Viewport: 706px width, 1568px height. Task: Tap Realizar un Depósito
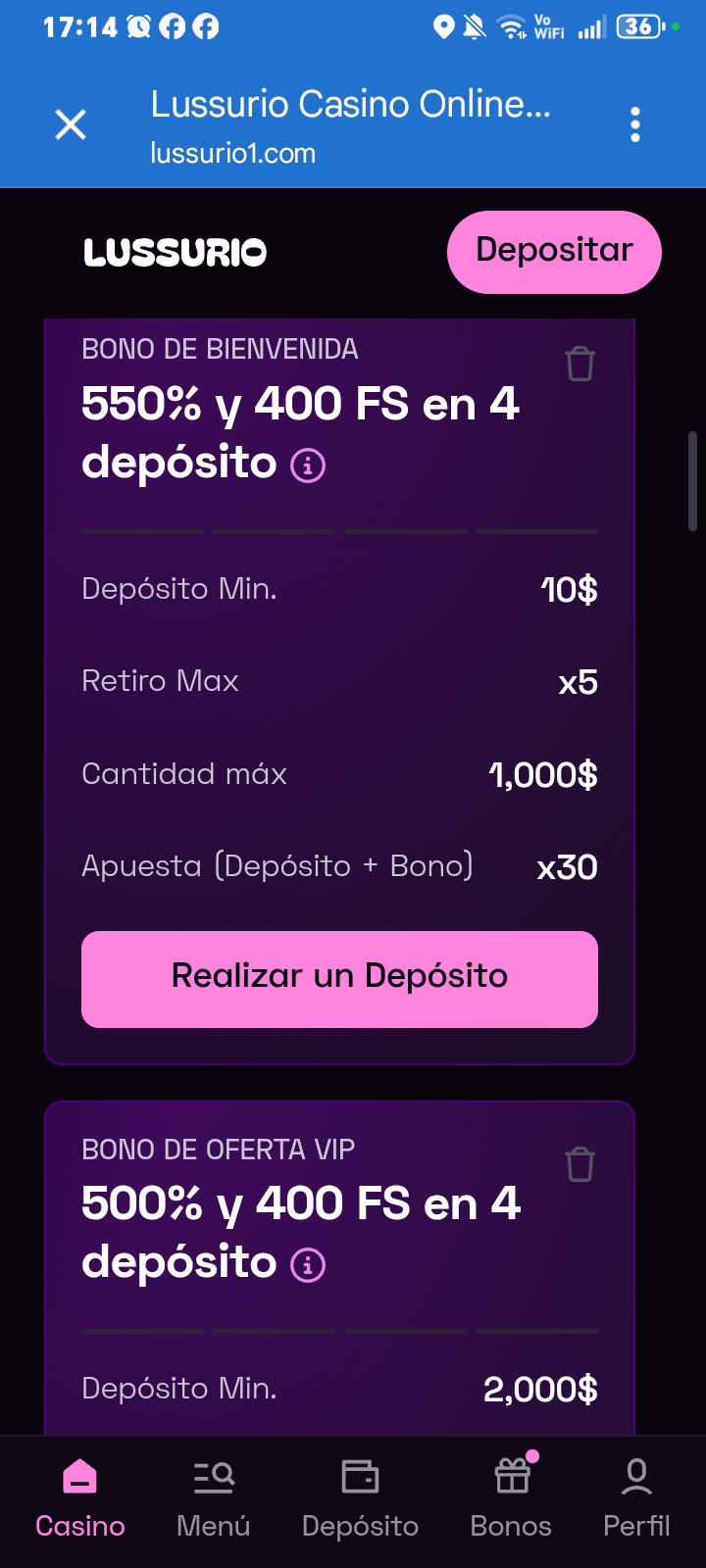pyautogui.click(x=339, y=979)
